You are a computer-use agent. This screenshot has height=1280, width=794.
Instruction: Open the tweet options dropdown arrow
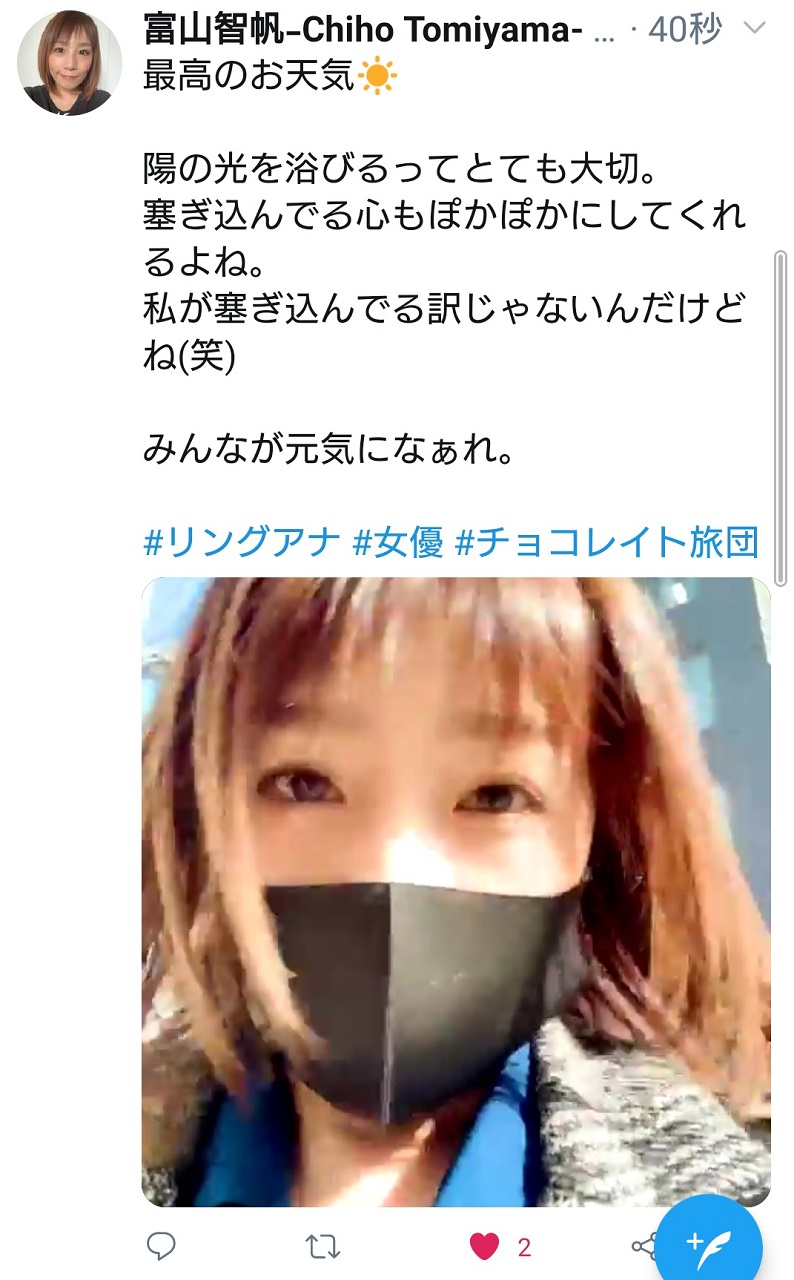pos(756,31)
